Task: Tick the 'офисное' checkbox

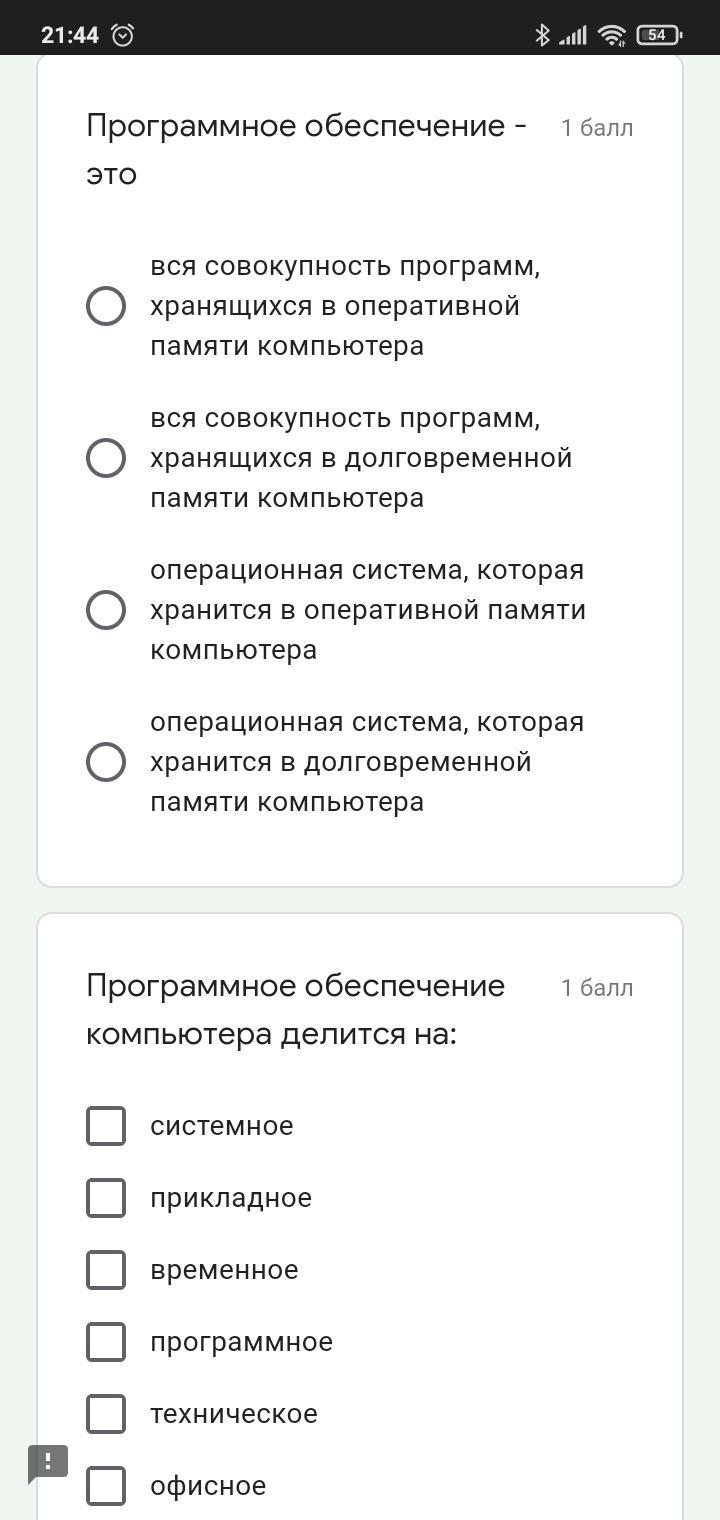Action: point(106,1486)
